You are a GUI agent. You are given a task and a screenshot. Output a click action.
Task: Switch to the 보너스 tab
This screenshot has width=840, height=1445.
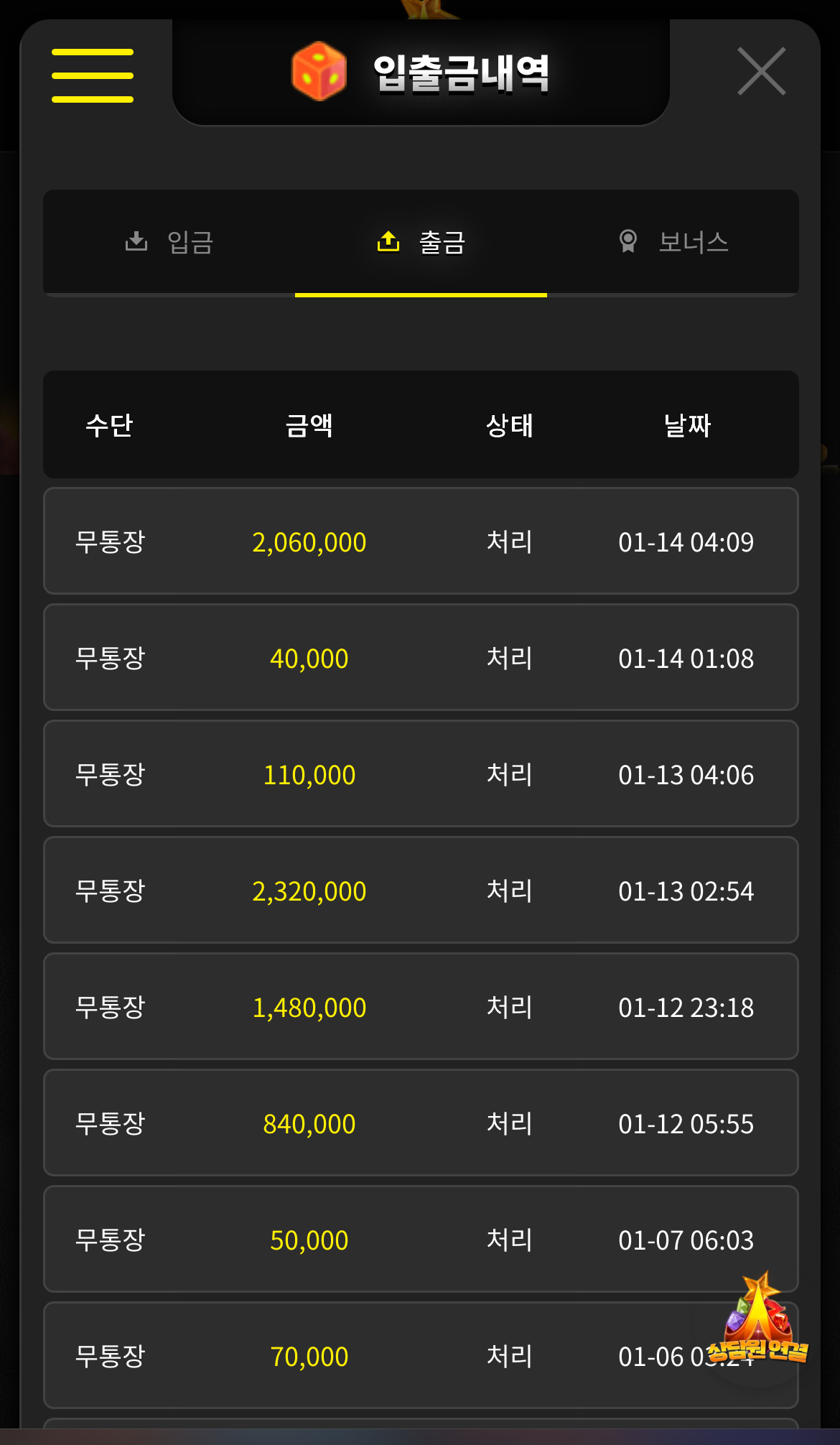click(x=673, y=242)
